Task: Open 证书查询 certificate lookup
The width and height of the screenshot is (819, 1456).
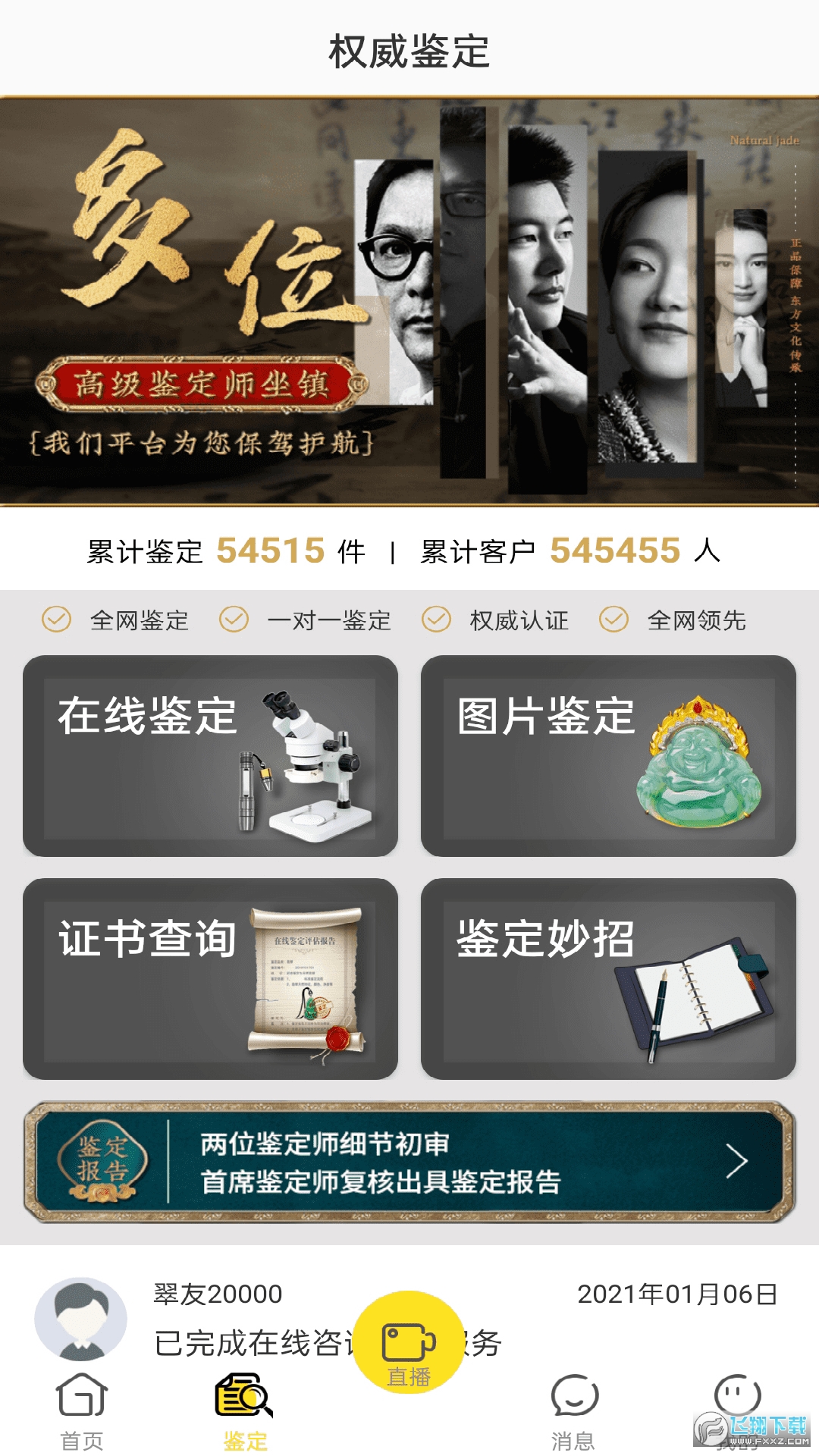Action: click(210, 979)
